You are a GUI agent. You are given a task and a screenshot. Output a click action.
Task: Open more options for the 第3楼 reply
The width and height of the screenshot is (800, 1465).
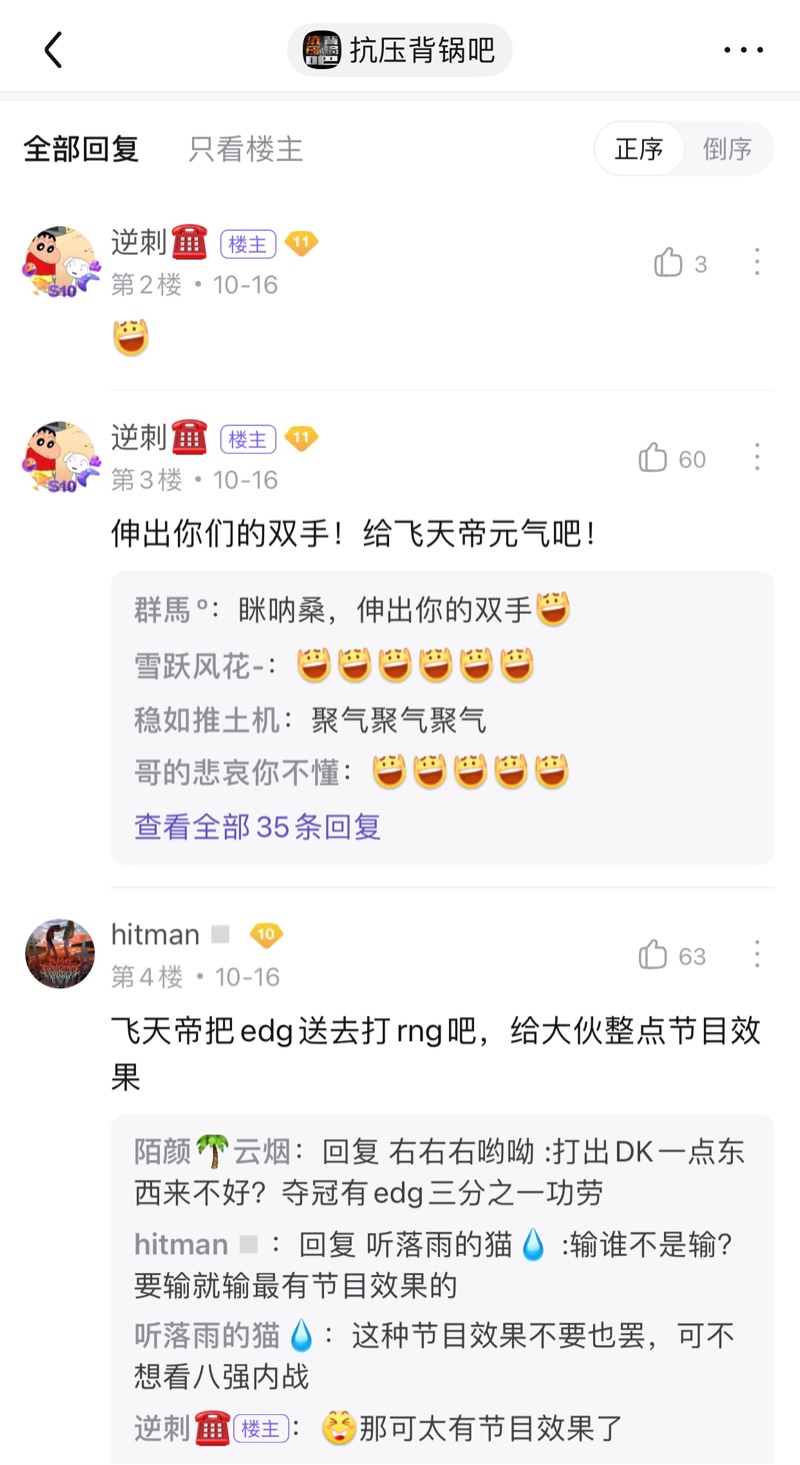click(x=757, y=458)
